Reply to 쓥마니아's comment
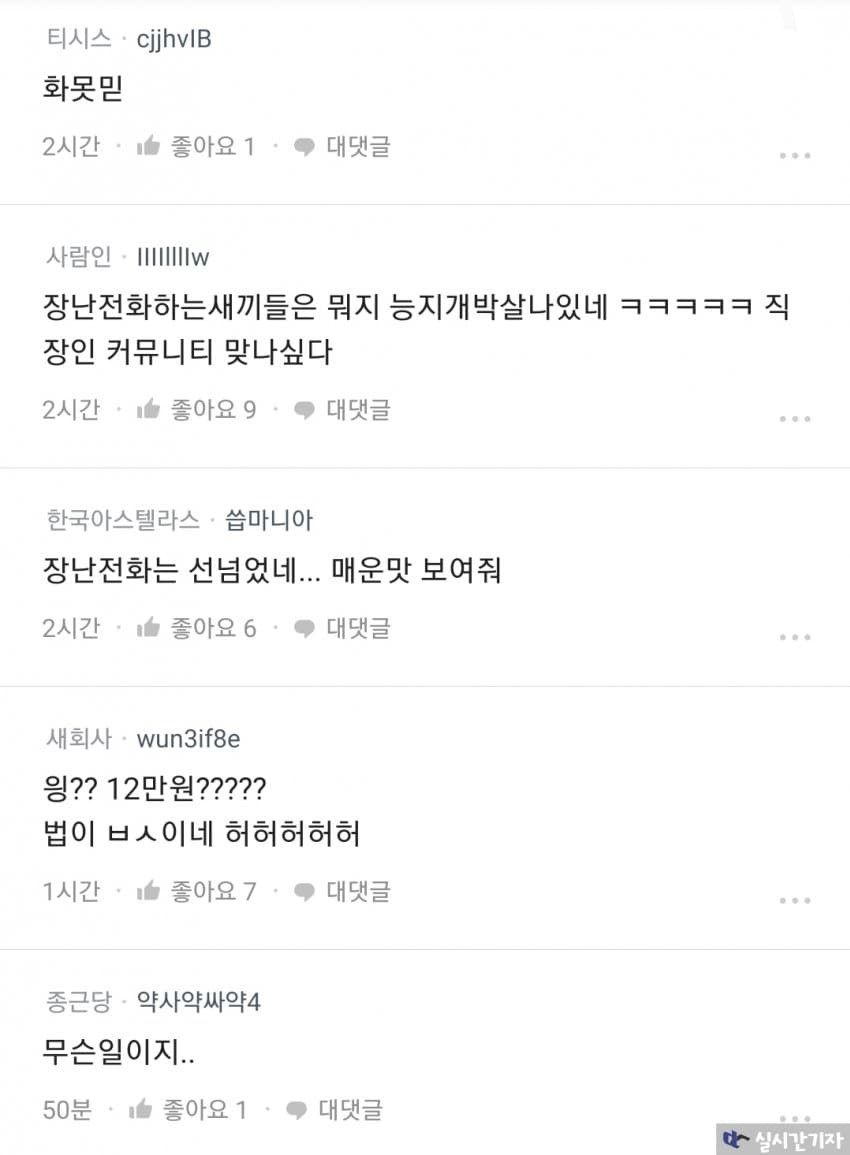 [x=341, y=629]
